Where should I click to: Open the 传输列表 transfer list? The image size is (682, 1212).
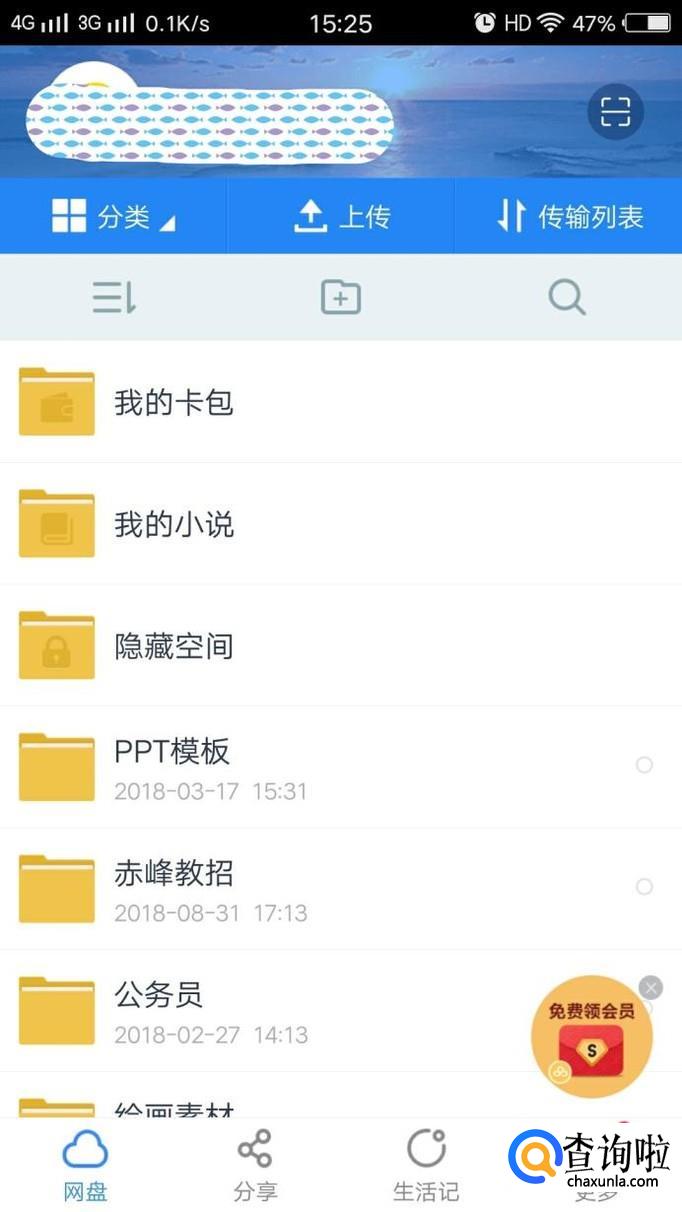click(x=569, y=216)
